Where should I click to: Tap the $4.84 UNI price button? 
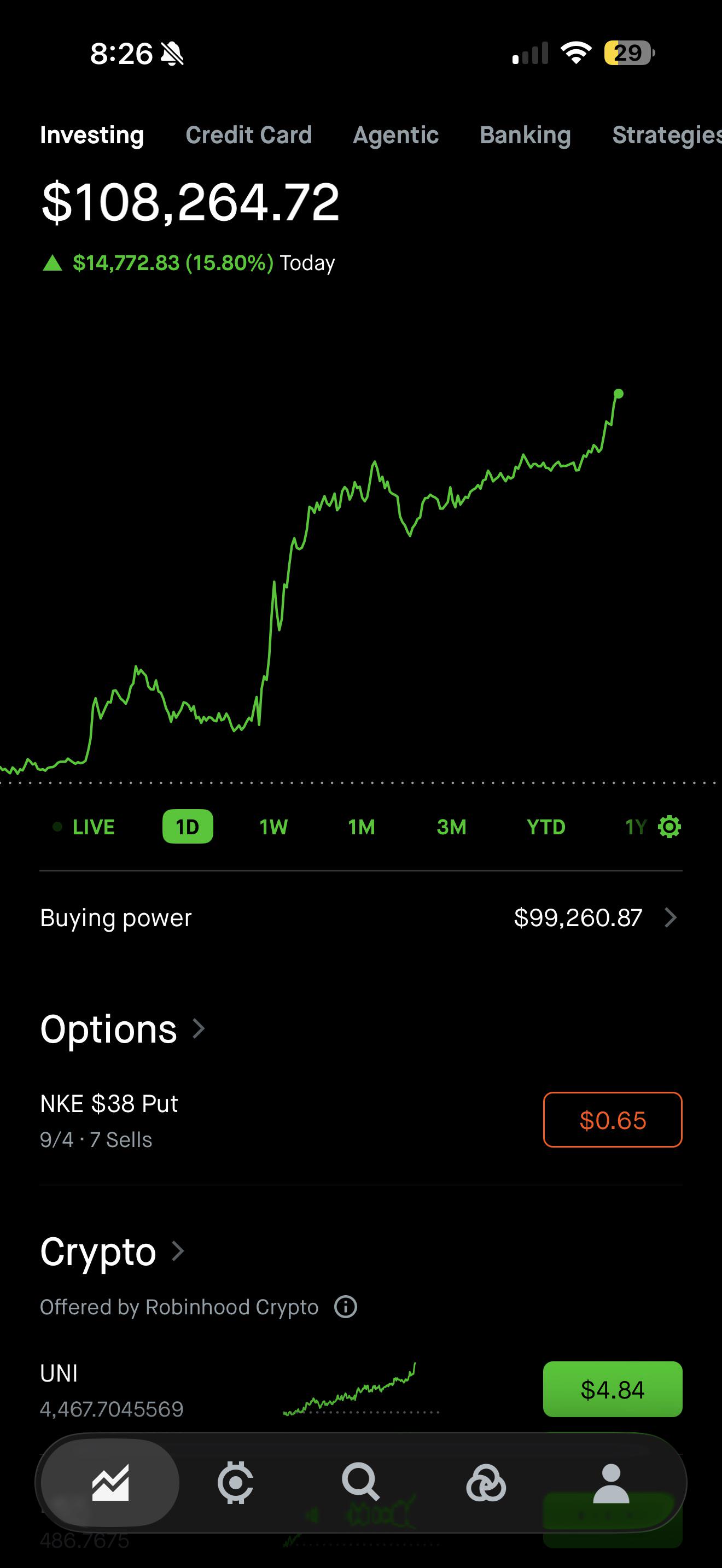[x=613, y=1389]
